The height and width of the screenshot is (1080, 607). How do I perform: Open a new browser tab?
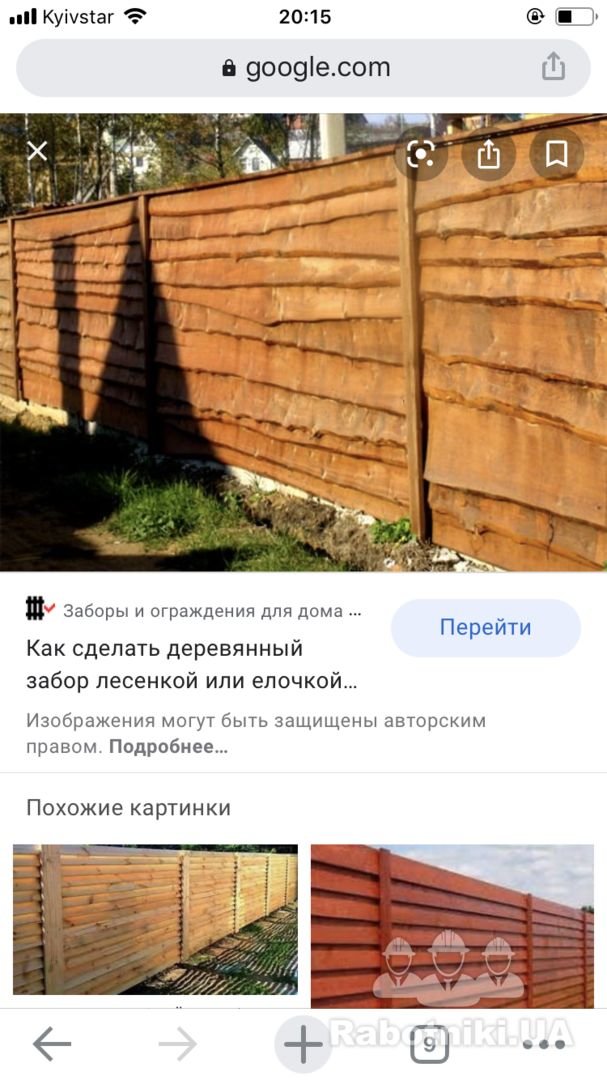(x=303, y=1045)
